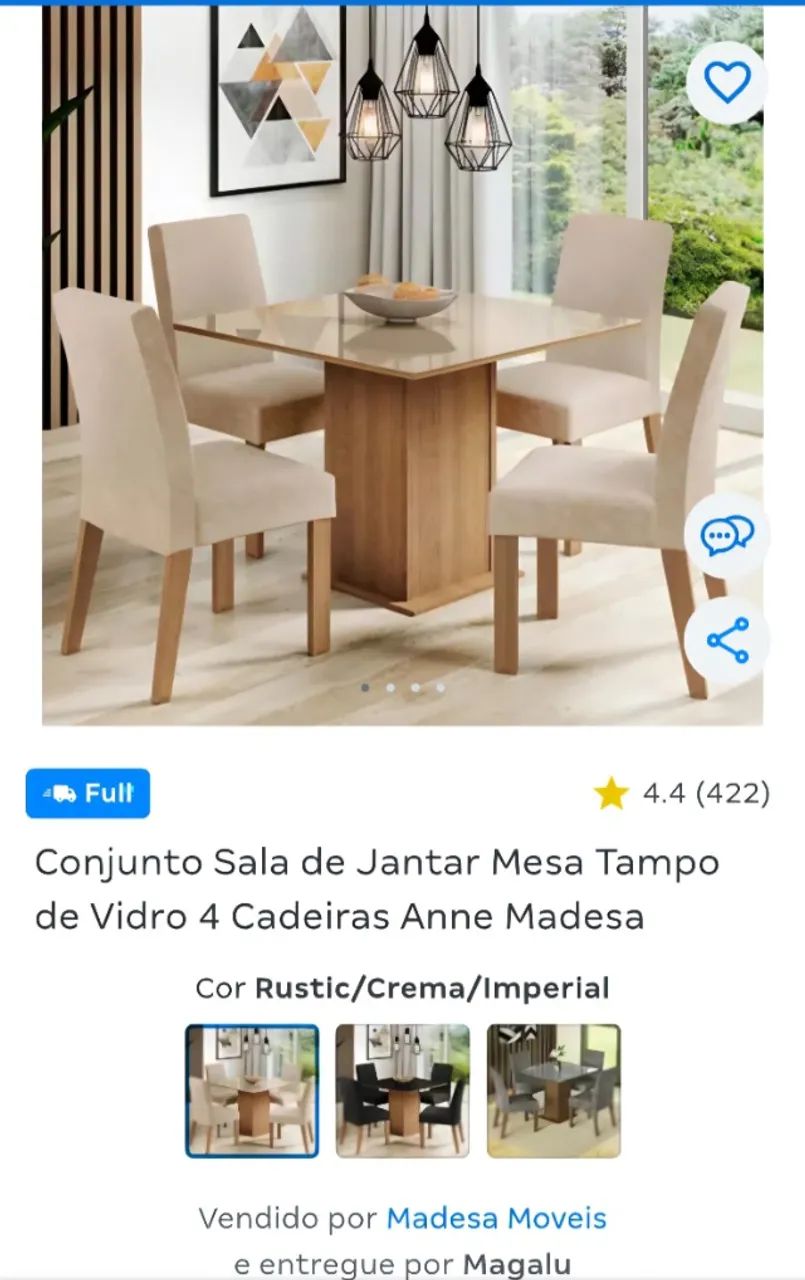
Task: Tap the truck icon on the Full badge
Action: [x=62, y=794]
